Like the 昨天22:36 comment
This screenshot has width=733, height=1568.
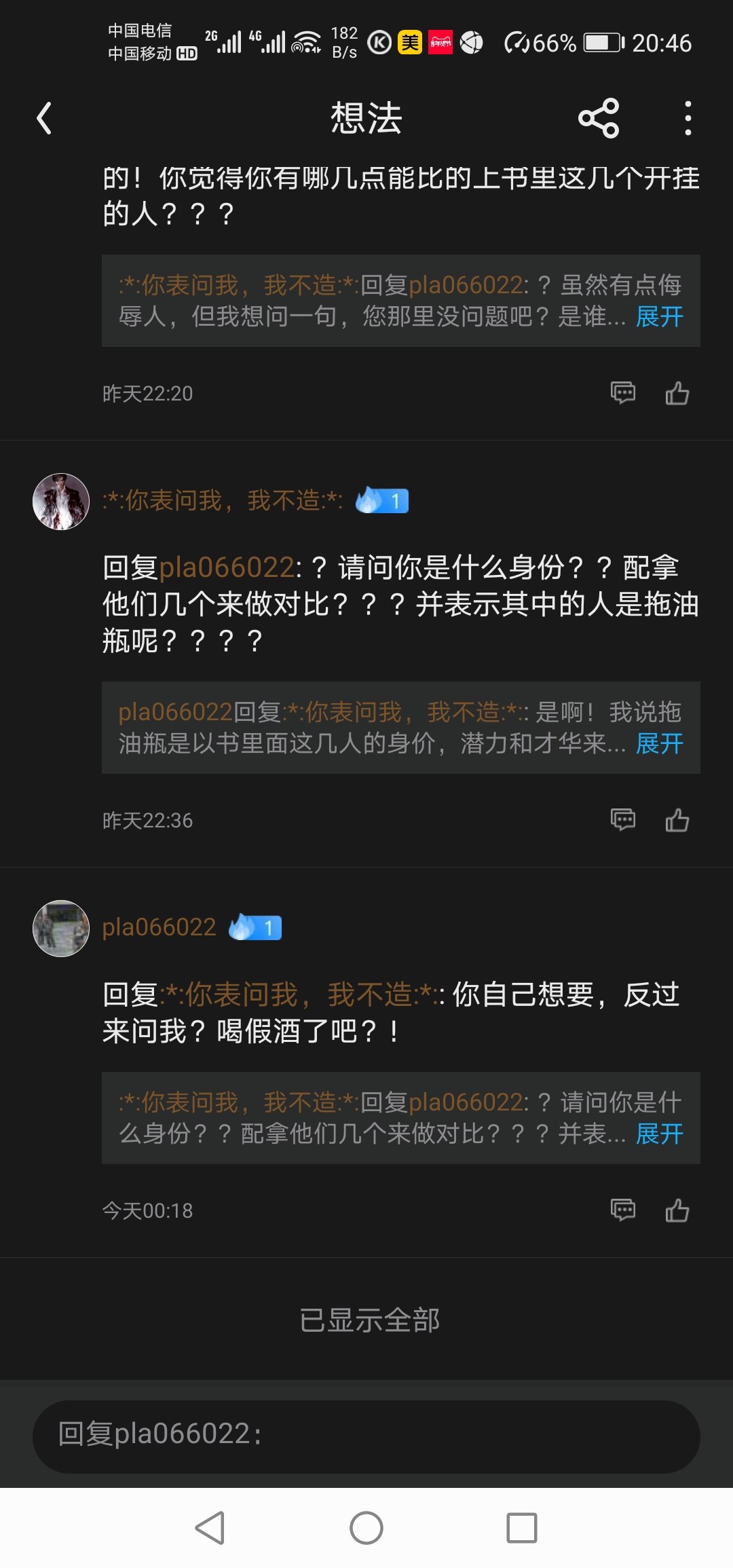[x=677, y=820]
